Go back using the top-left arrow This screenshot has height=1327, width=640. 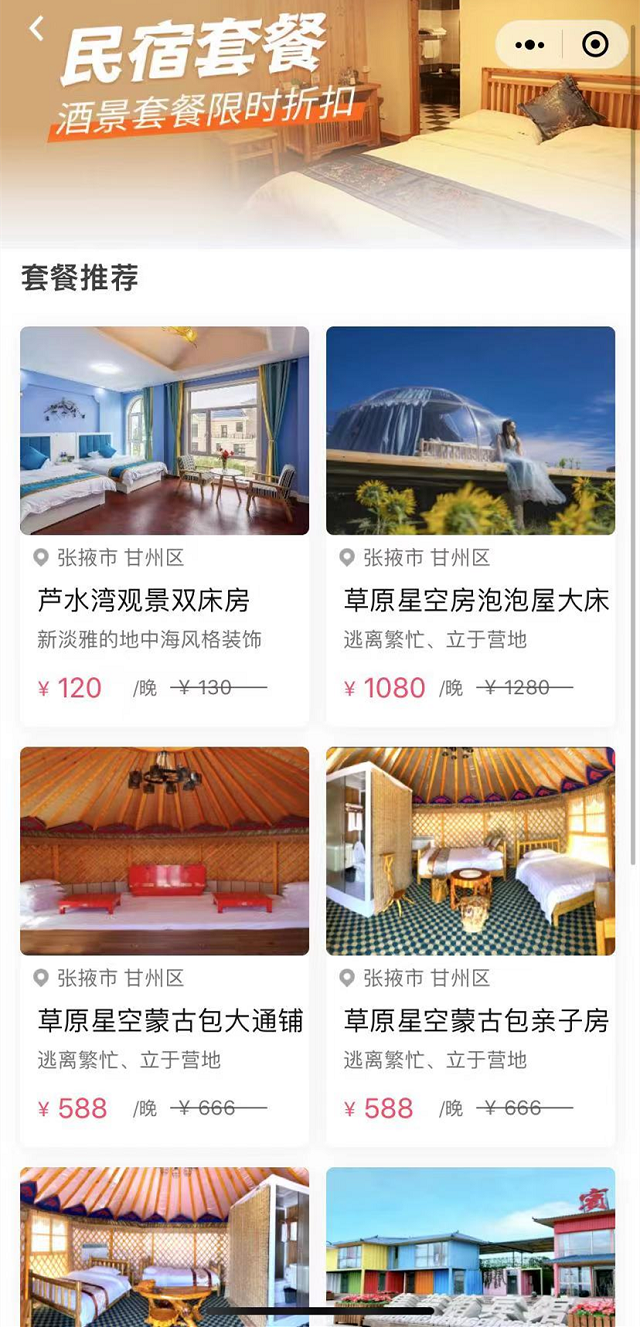click(37, 29)
